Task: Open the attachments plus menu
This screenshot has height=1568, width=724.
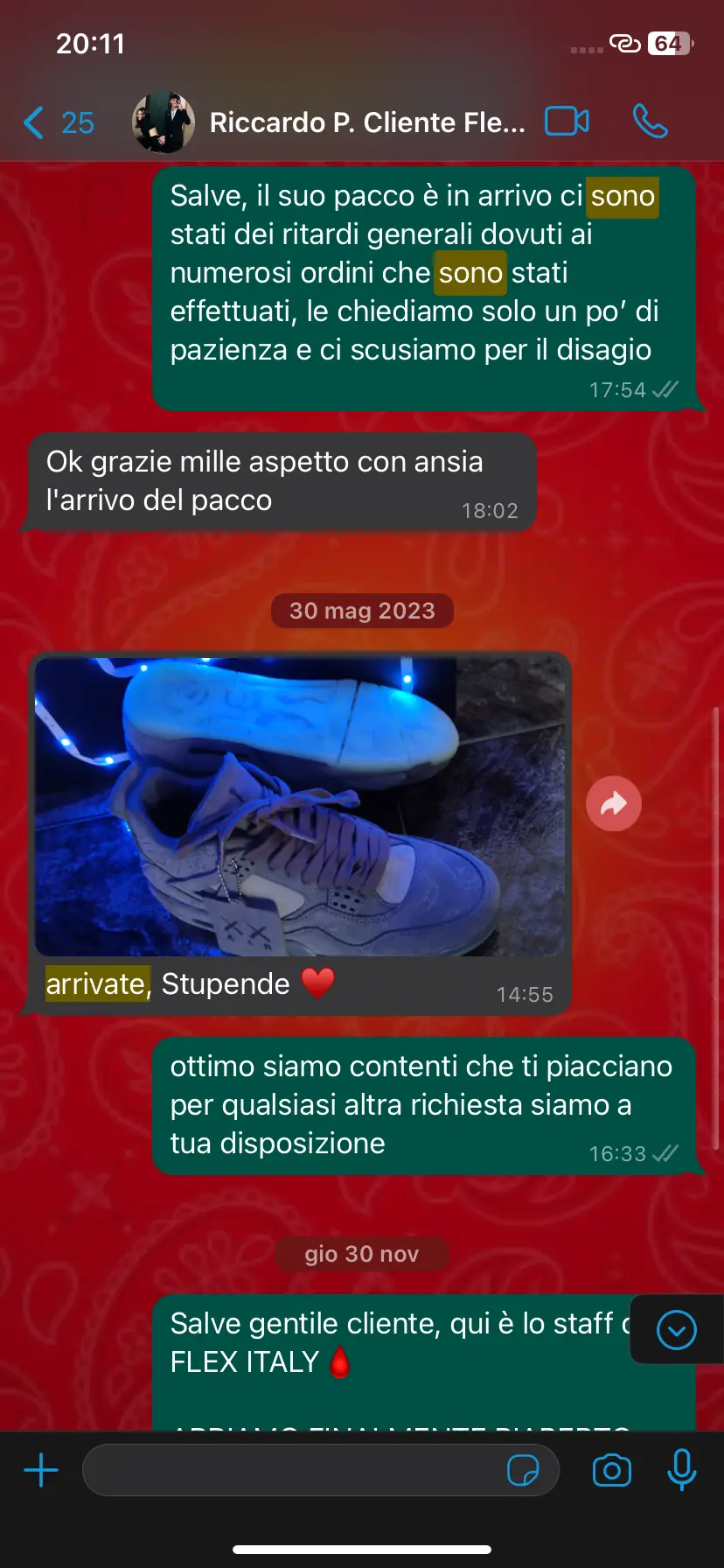Action: [40, 1470]
